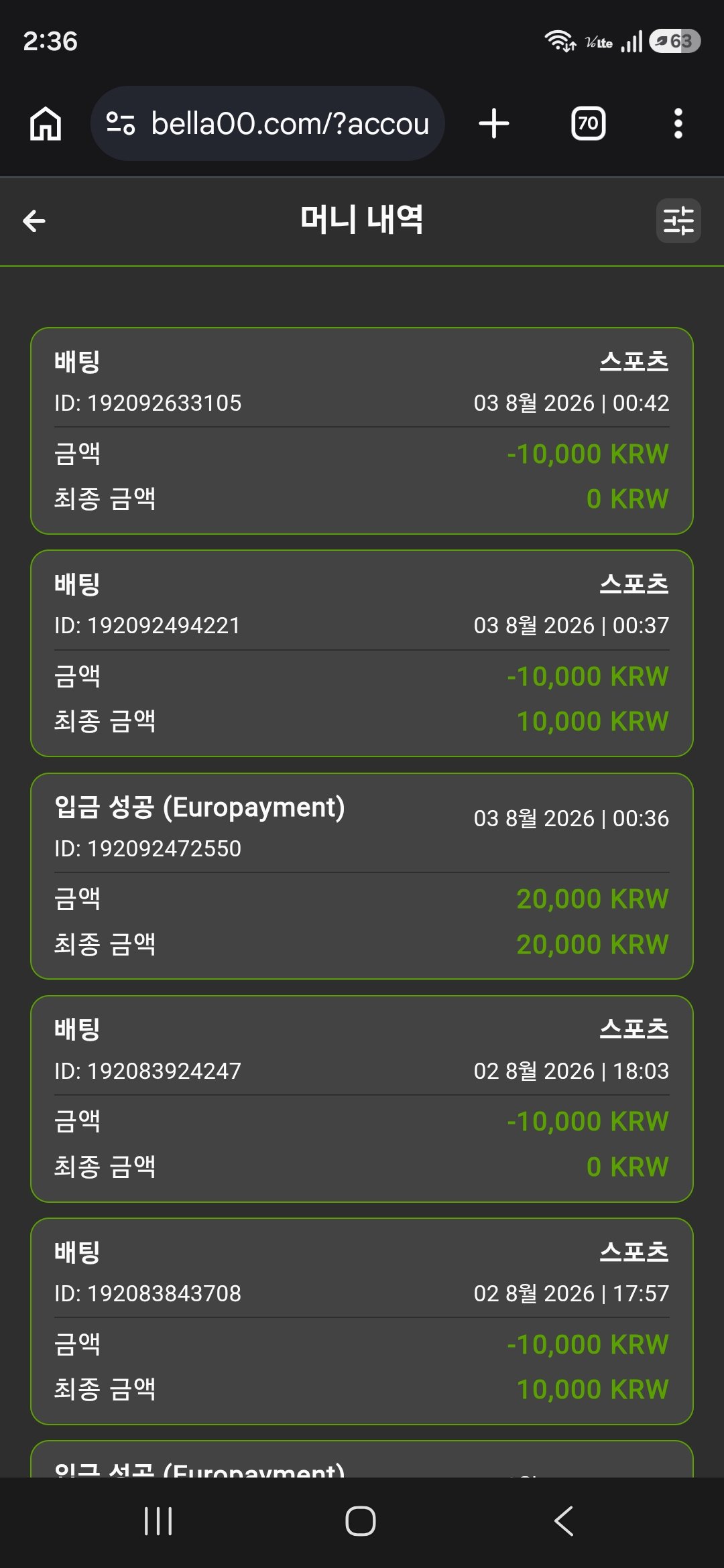Screen dimensions: 724x1568
Task: Go back from the 머니 내역 page
Action: click(34, 220)
